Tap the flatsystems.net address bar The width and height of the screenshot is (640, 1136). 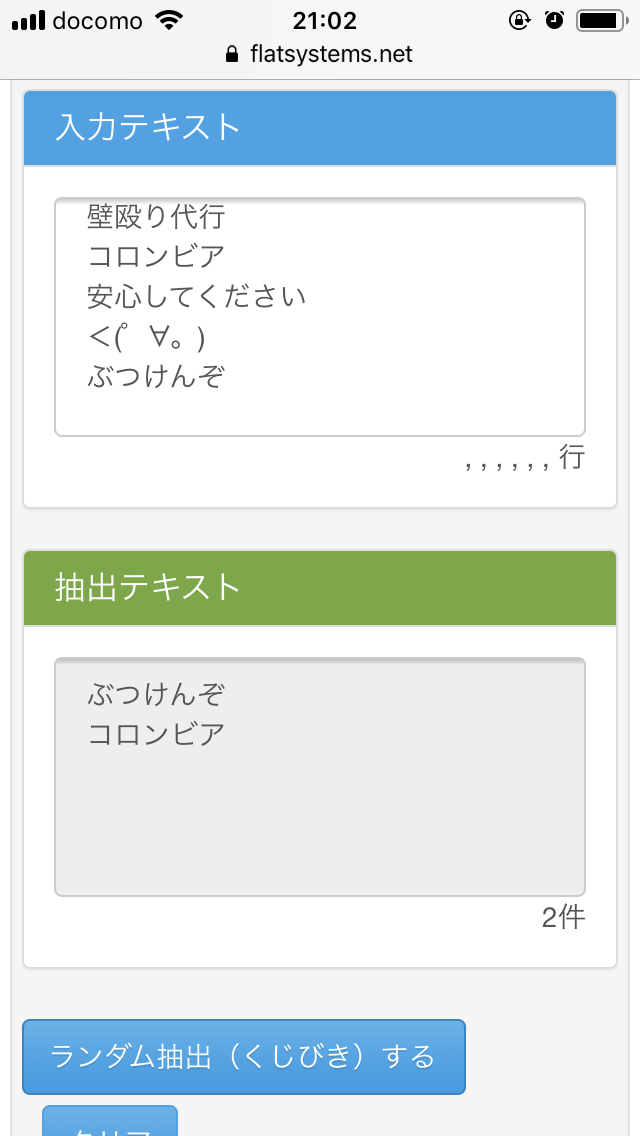pyautogui.click(x=320, y=54)
